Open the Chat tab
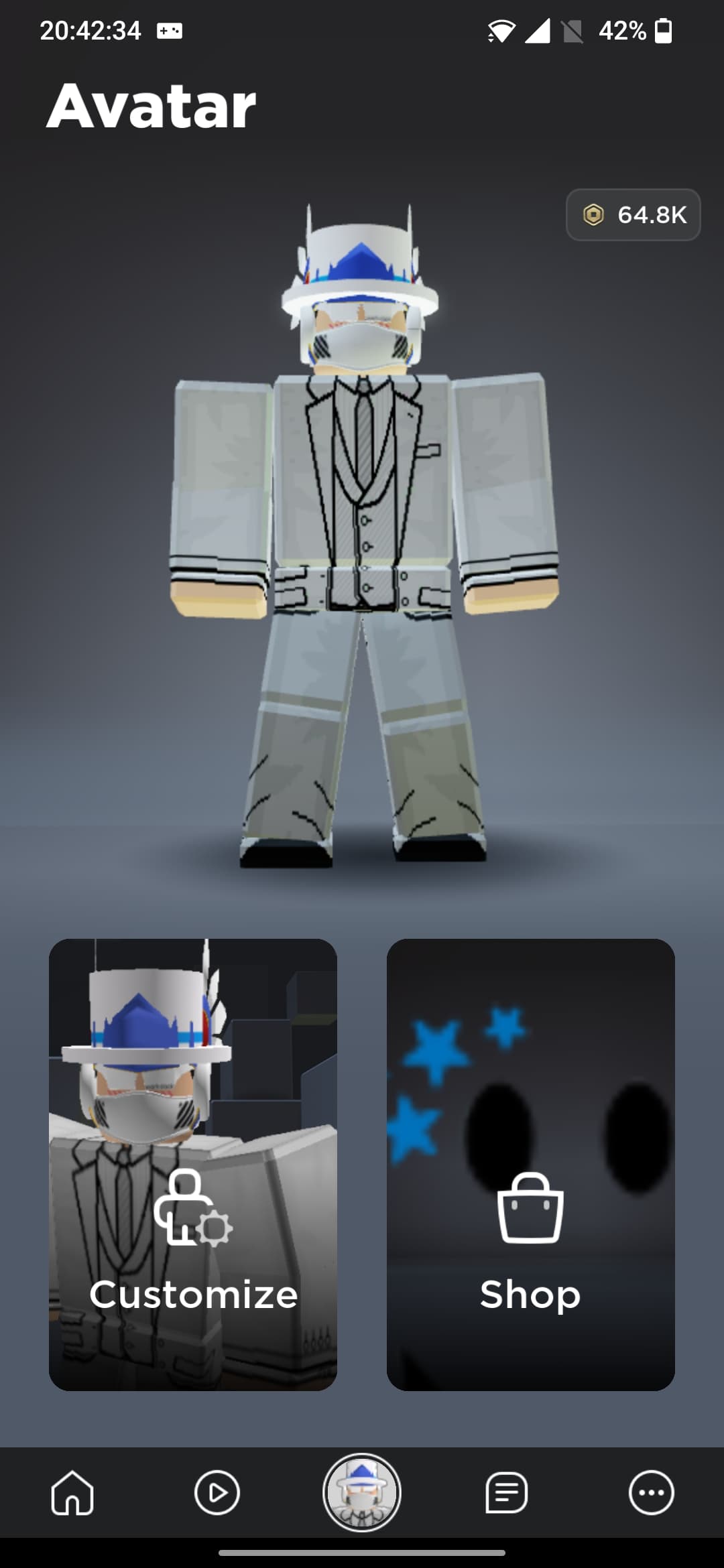 [x=507, y=1493]
